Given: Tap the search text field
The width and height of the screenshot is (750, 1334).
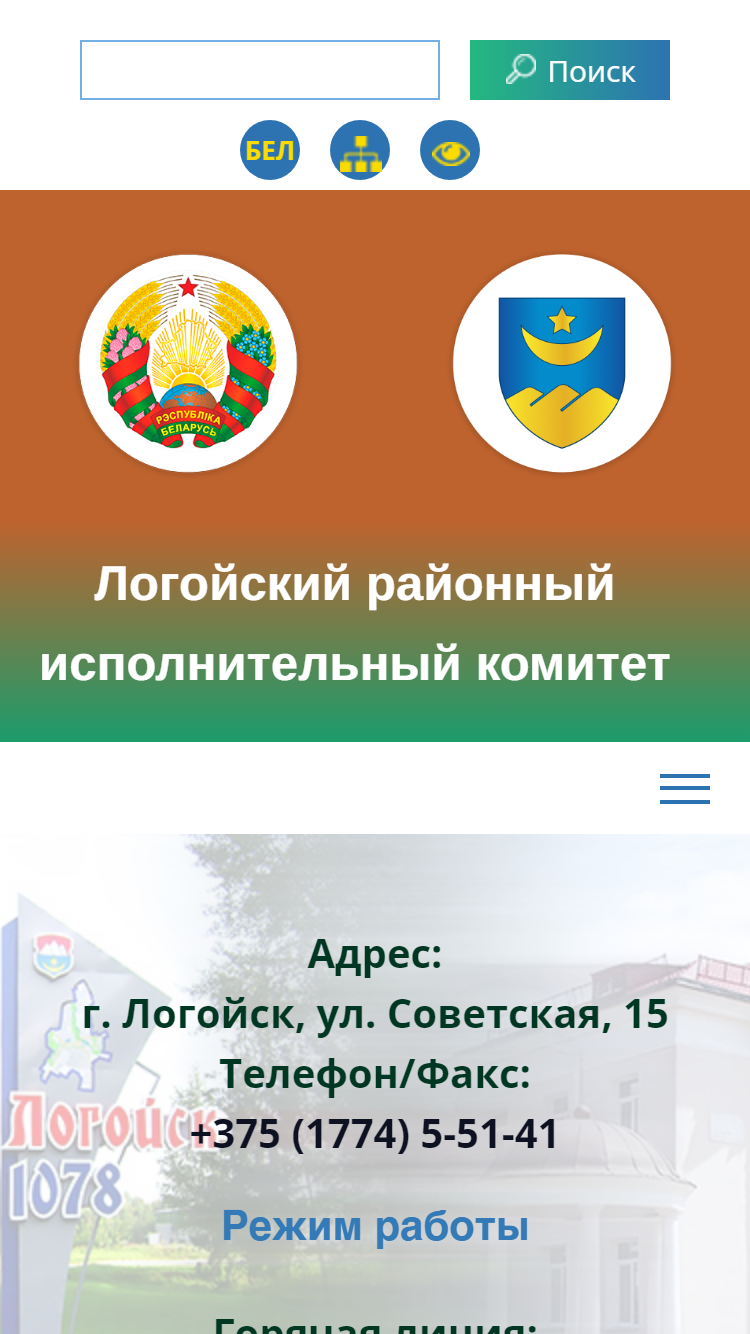Looking at the screenshot, I should [260, 70].
